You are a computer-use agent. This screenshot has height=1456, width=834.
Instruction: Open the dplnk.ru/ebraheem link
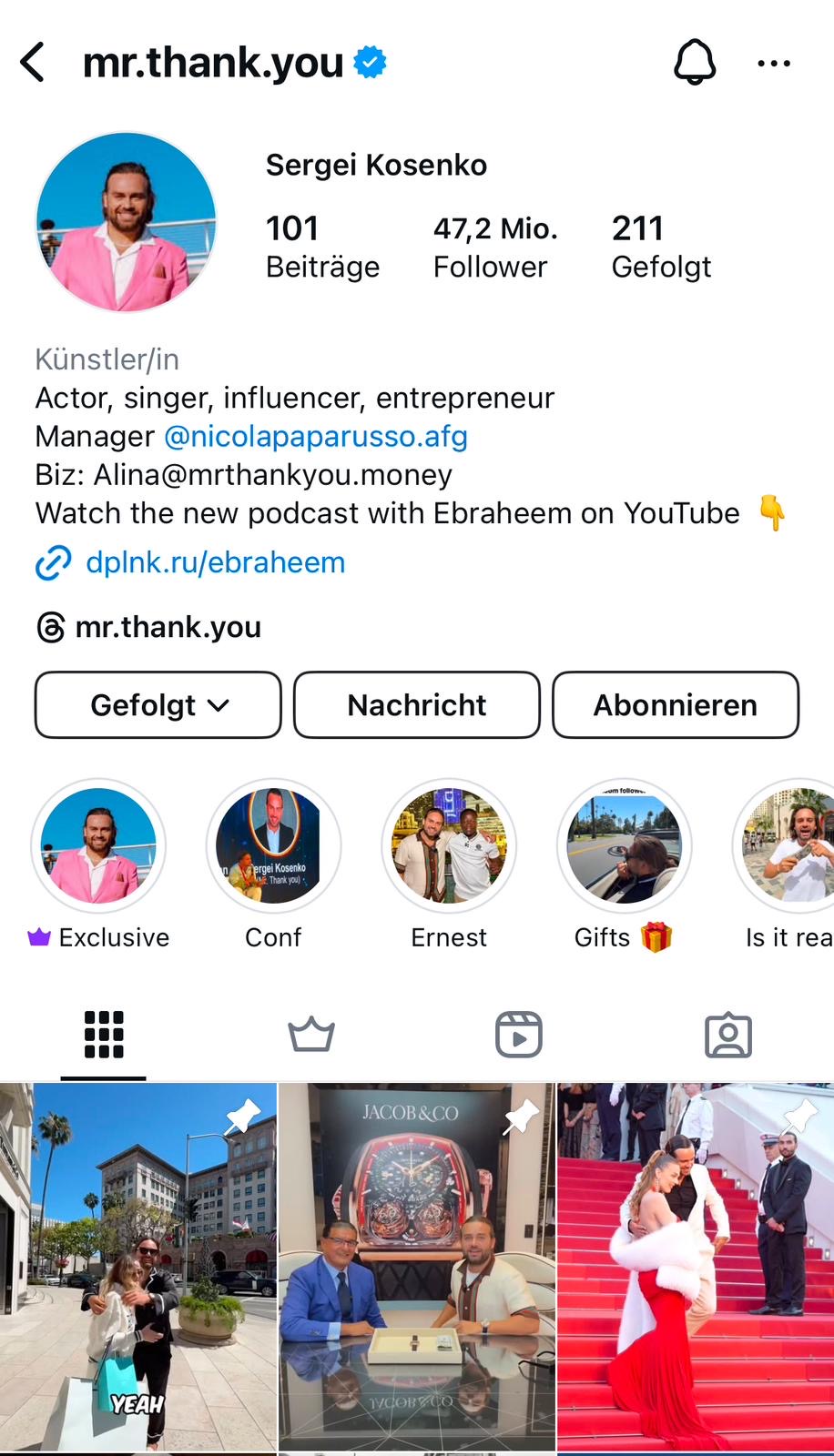click(x=215, y=562)
